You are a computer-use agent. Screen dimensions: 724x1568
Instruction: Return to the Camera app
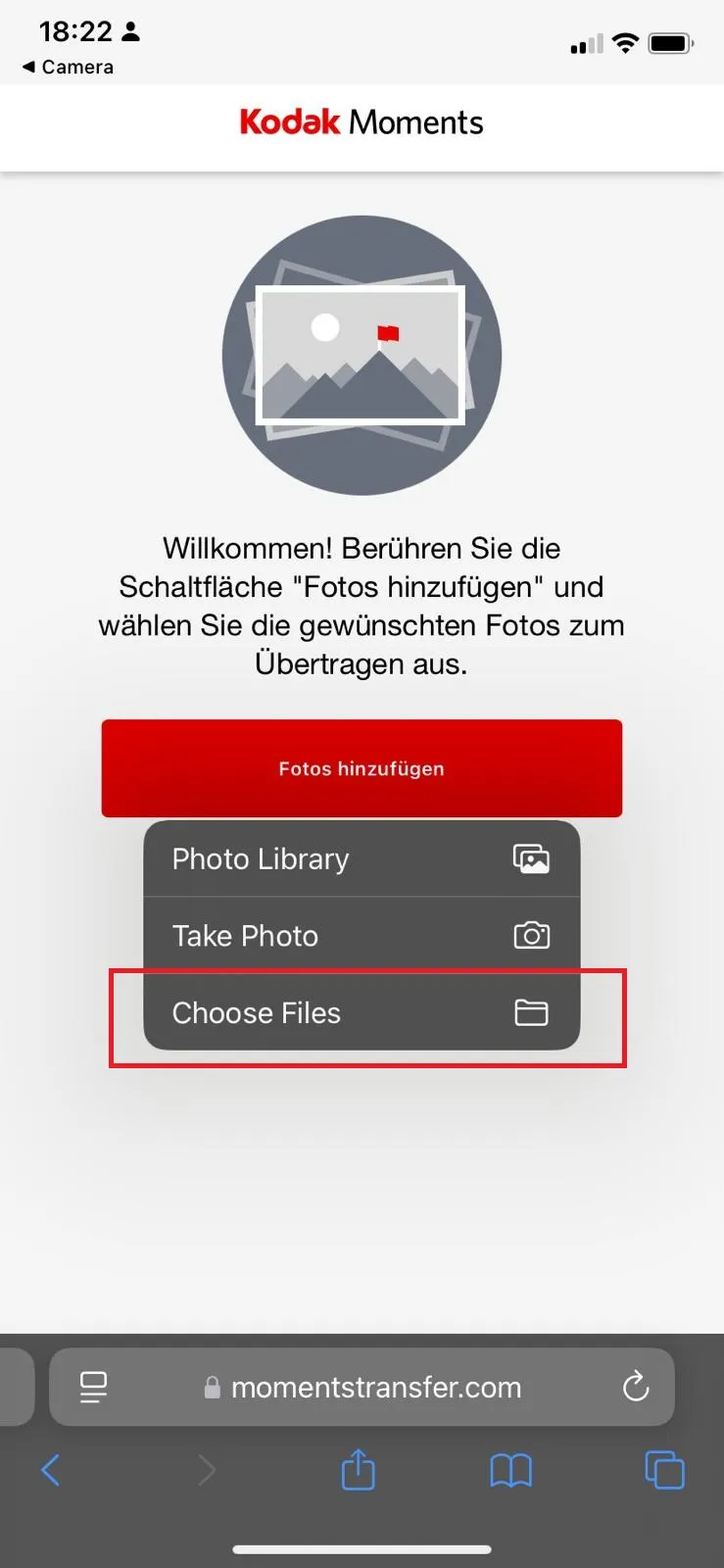coord(68,67)
